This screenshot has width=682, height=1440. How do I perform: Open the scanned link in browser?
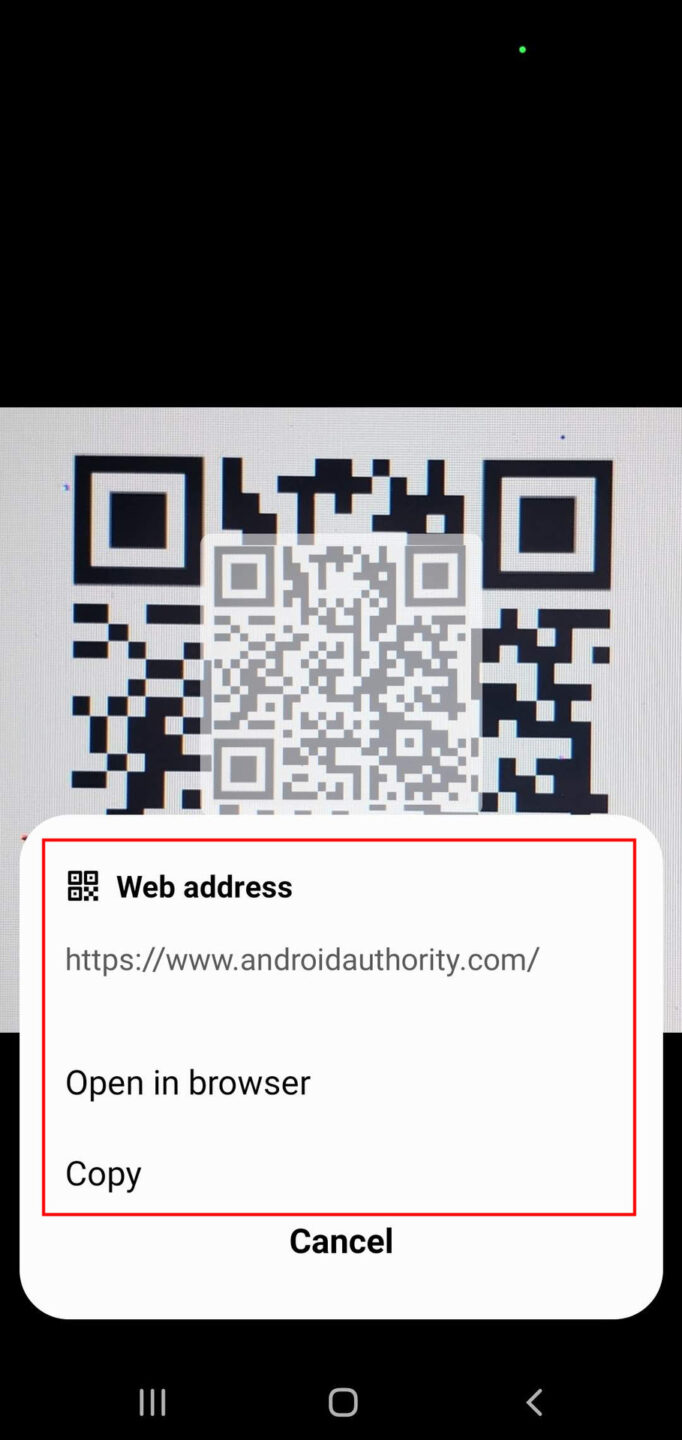click(x=188, y=1083)
